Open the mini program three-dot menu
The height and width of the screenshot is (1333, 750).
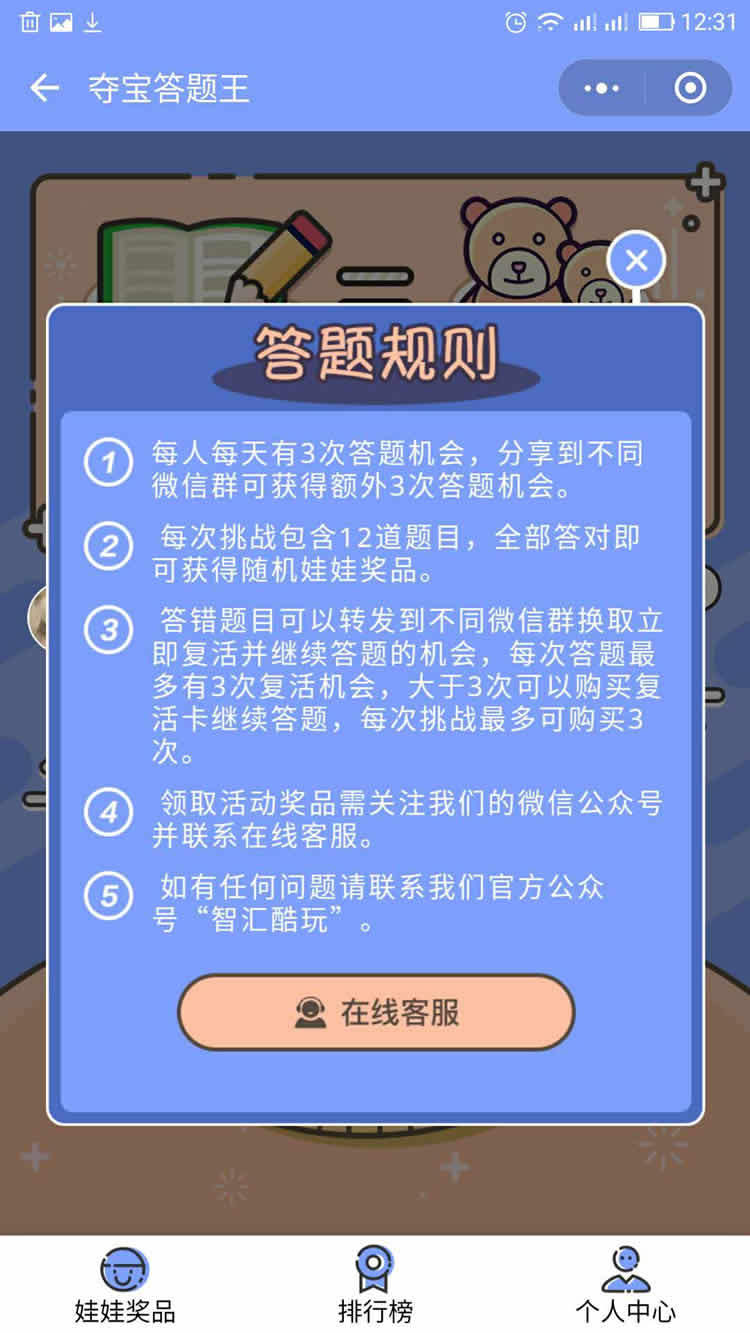tap(601, 88)
